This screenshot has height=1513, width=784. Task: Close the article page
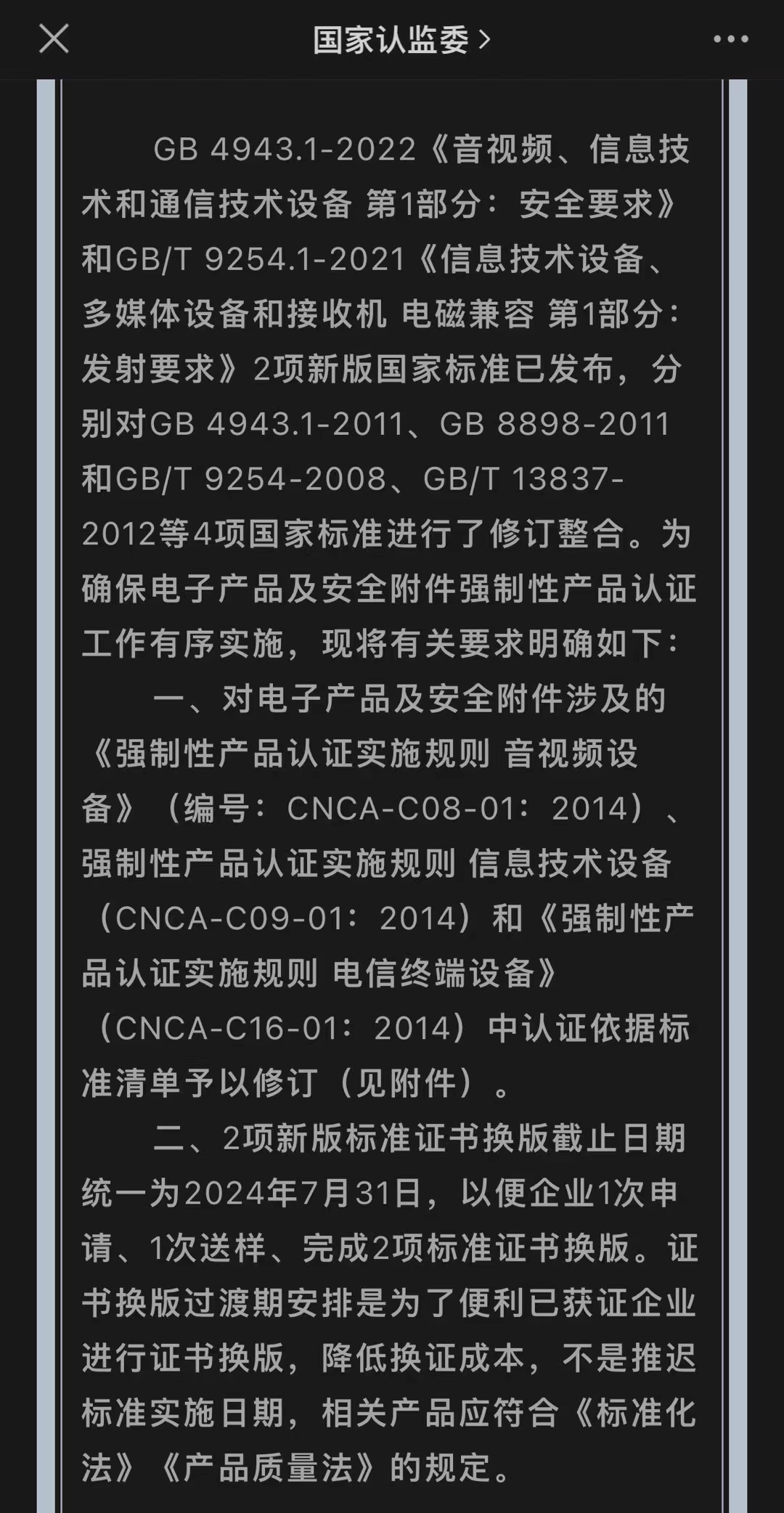coord(54,38)
